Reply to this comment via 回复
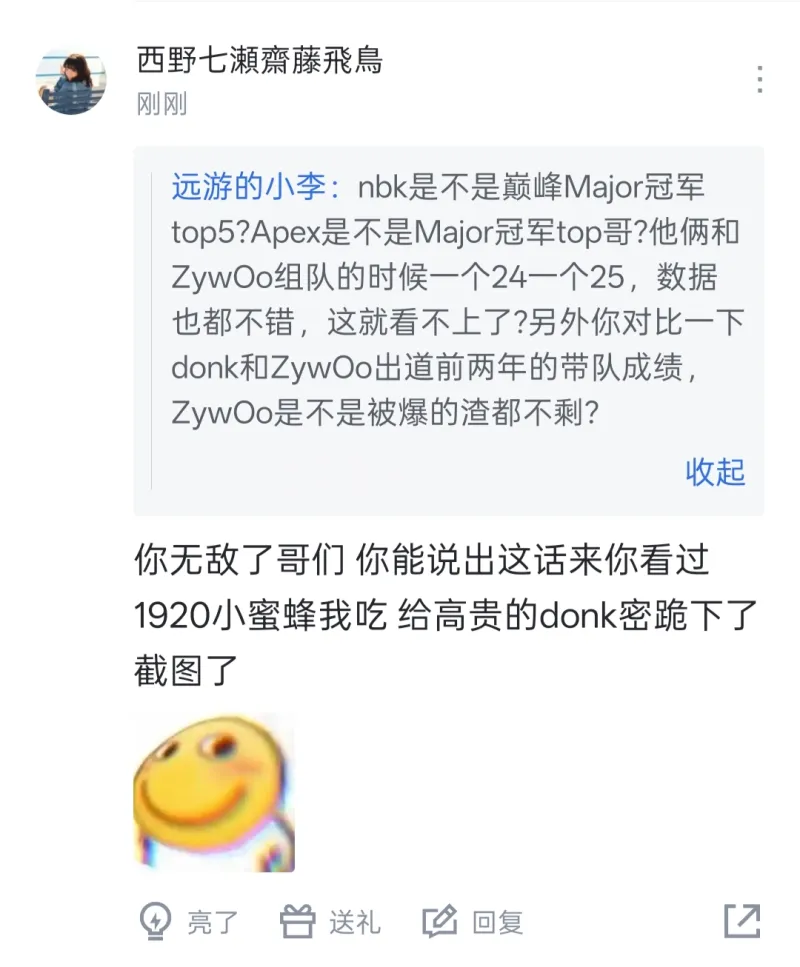Image resolution: width=800 pixels, height=967 pixels. [474, 922]
